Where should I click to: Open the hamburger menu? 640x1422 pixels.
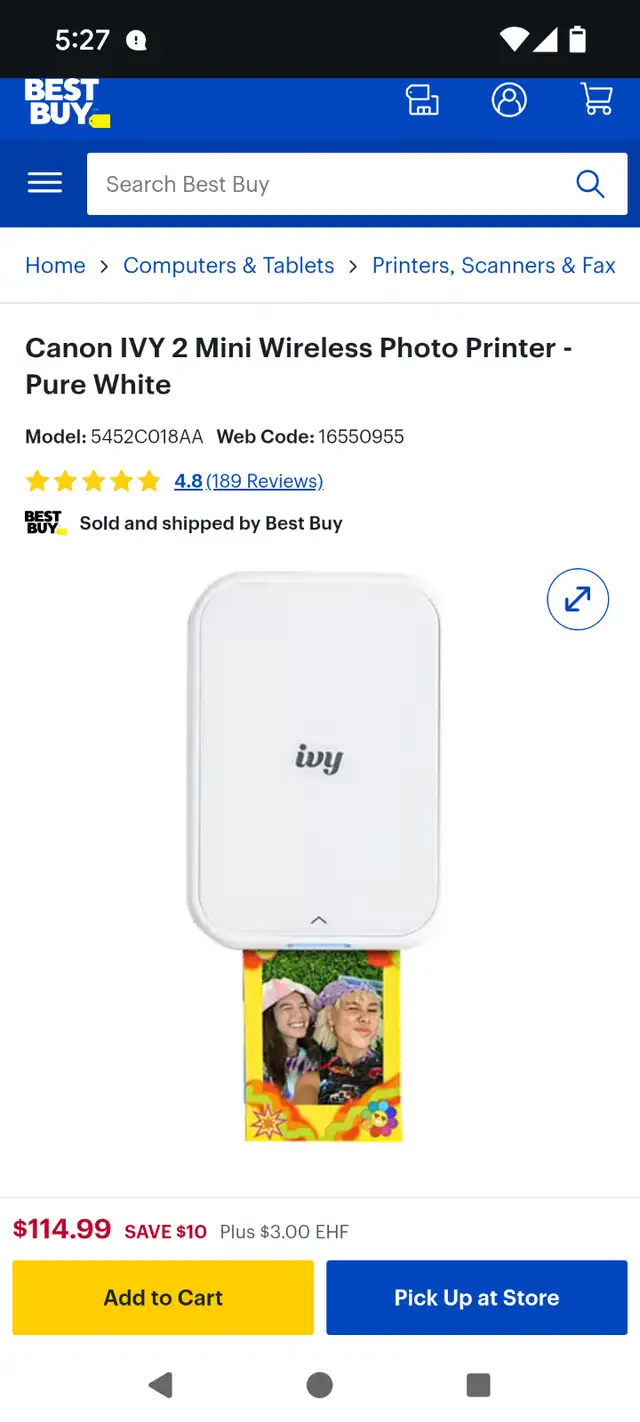45,183
